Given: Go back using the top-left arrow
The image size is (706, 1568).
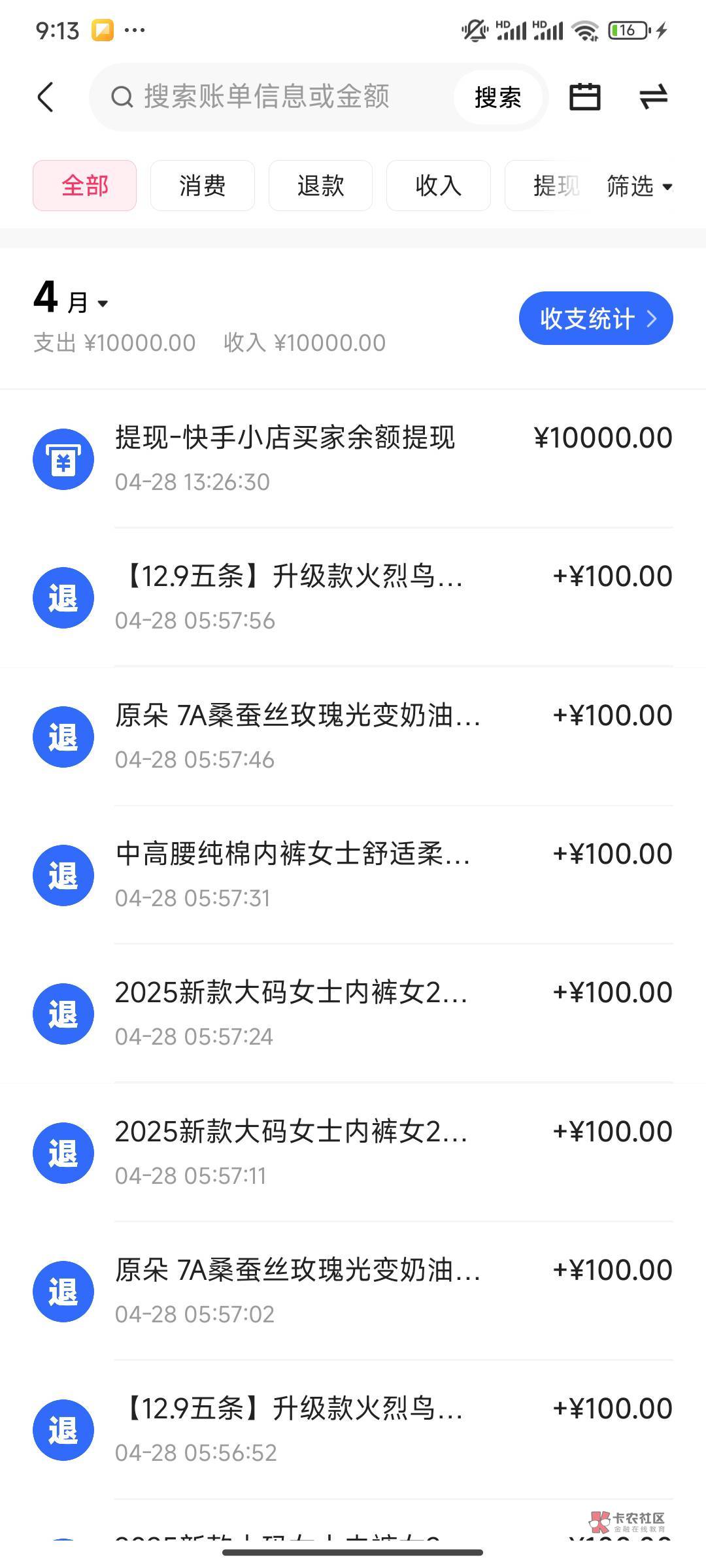Looking at the screenshot, I should (x=45, y=97).
